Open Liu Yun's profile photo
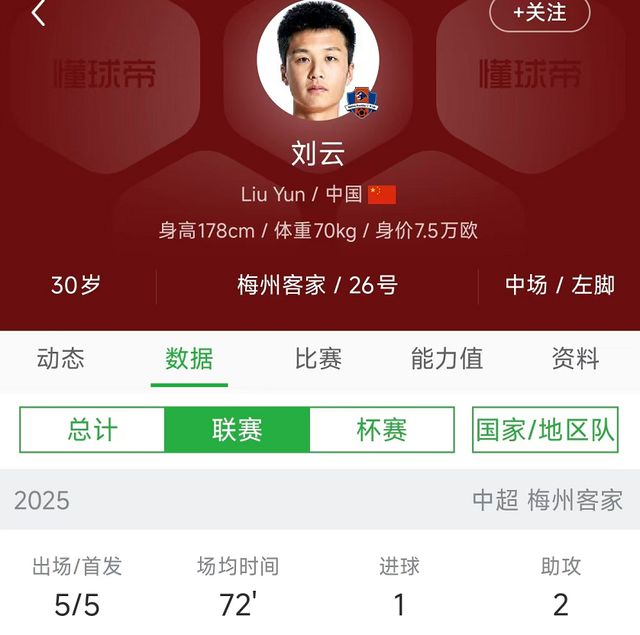 317,60
